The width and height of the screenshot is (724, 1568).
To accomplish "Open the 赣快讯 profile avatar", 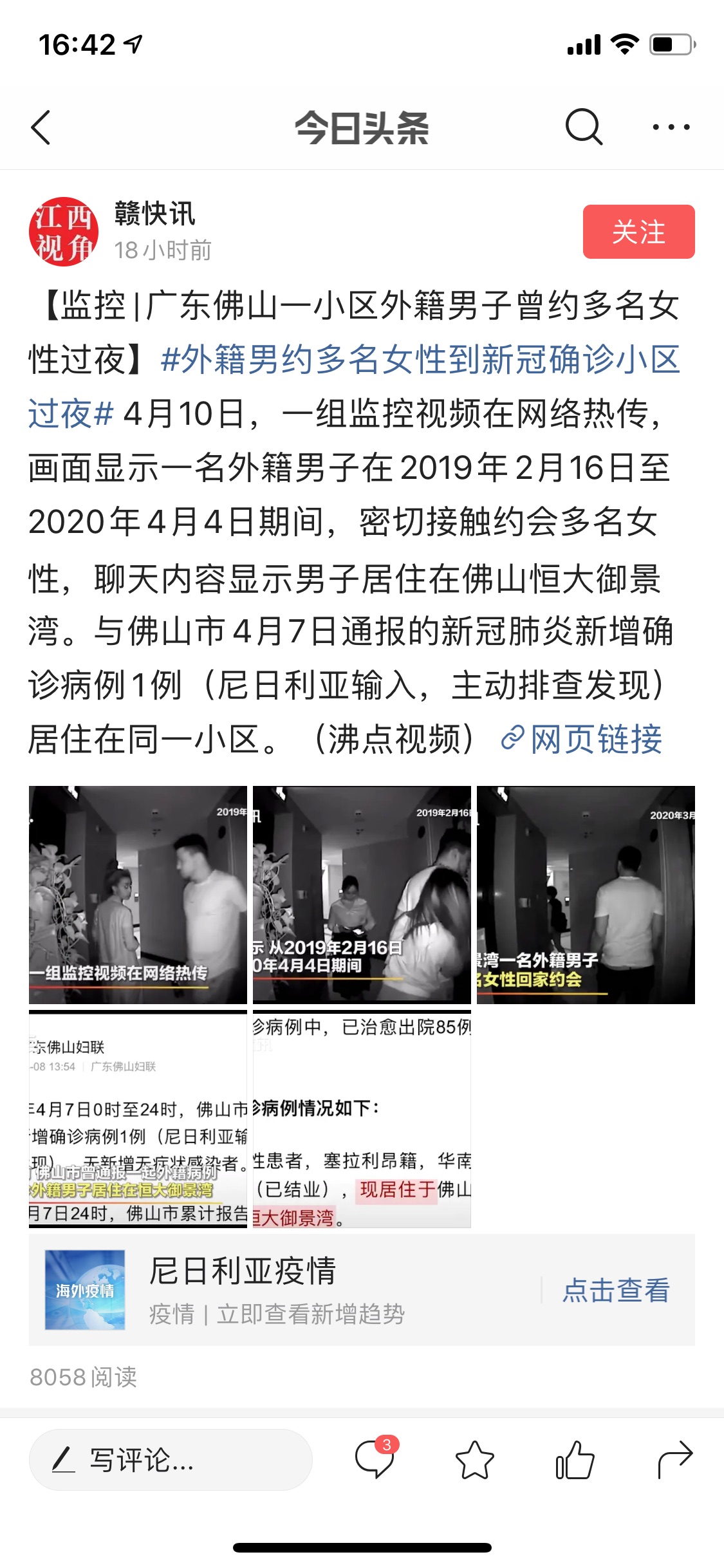I will [63, 232].
